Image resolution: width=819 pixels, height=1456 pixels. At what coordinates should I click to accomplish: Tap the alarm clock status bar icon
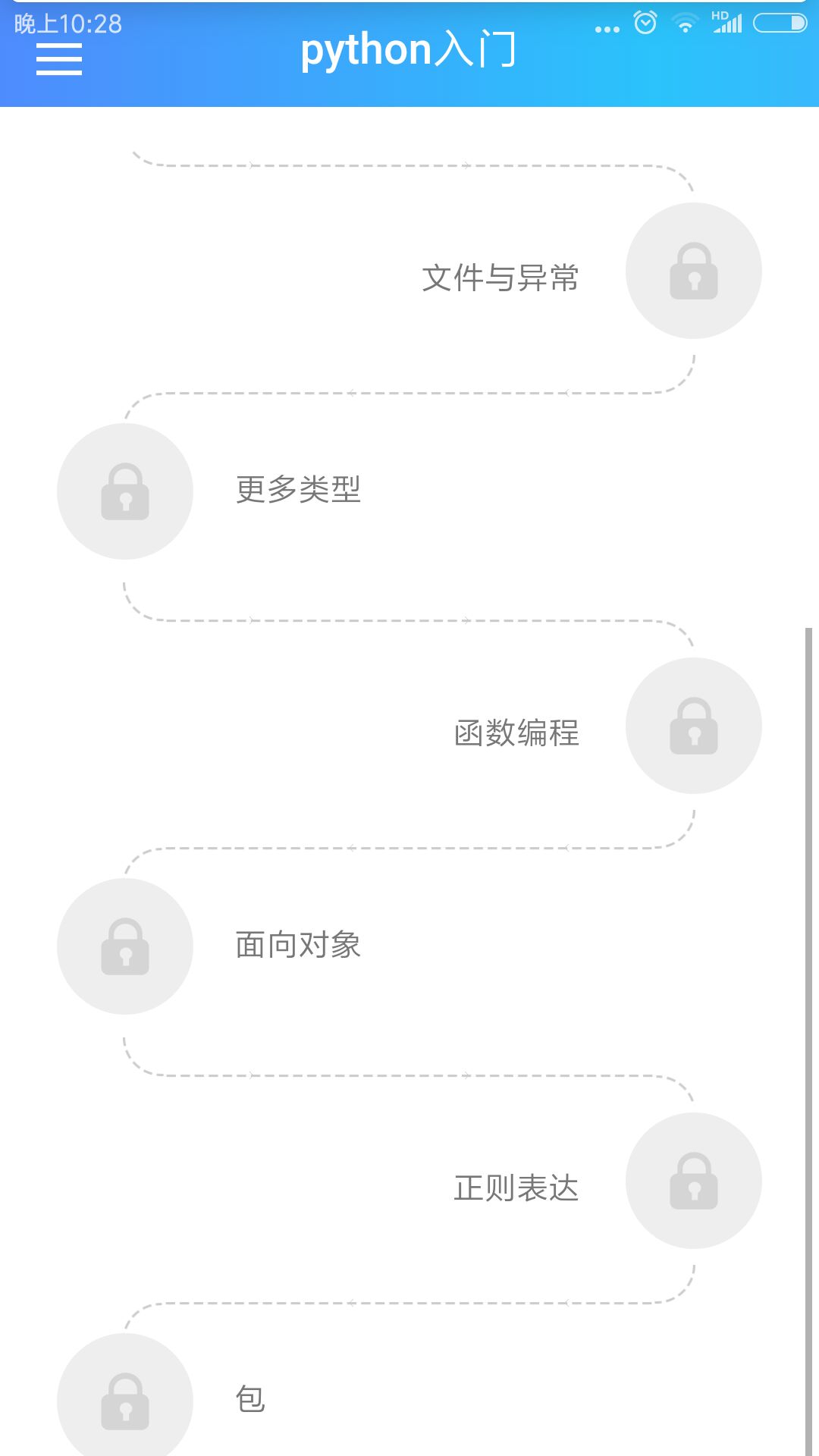tap(644, 24)
